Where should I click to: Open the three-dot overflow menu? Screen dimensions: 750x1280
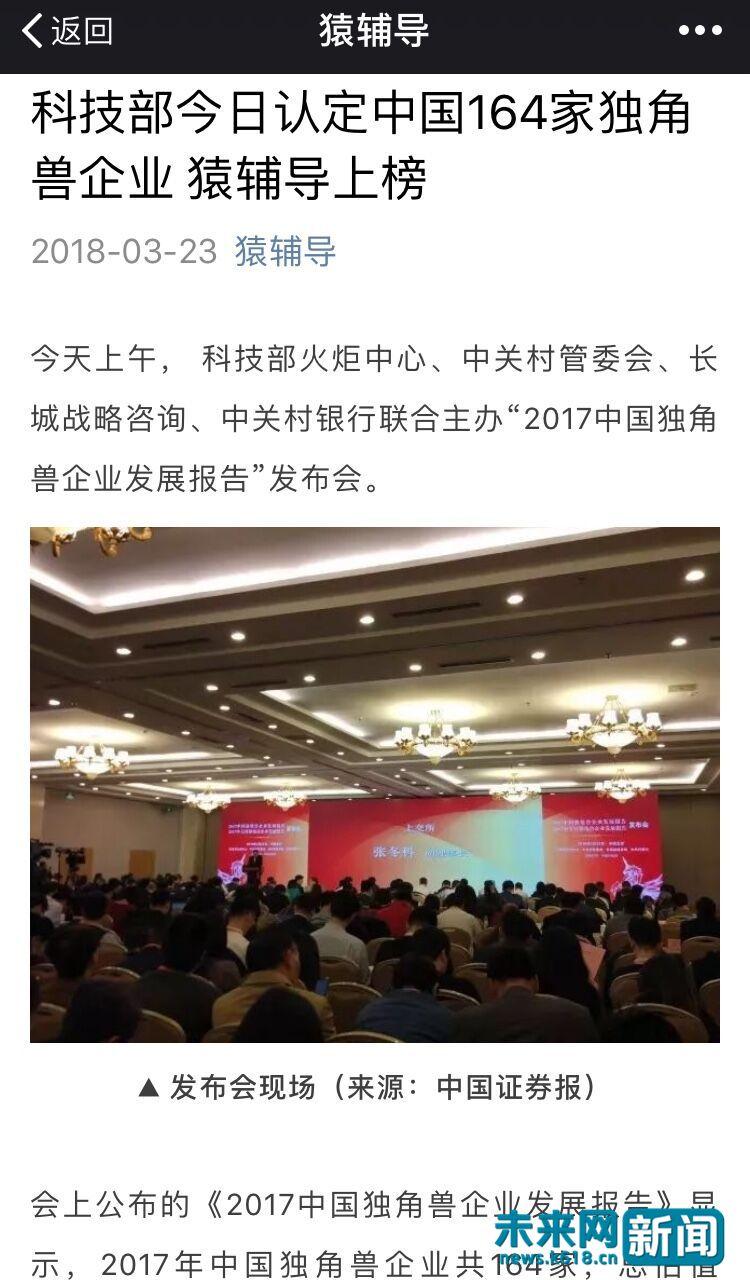click(699, 31)
